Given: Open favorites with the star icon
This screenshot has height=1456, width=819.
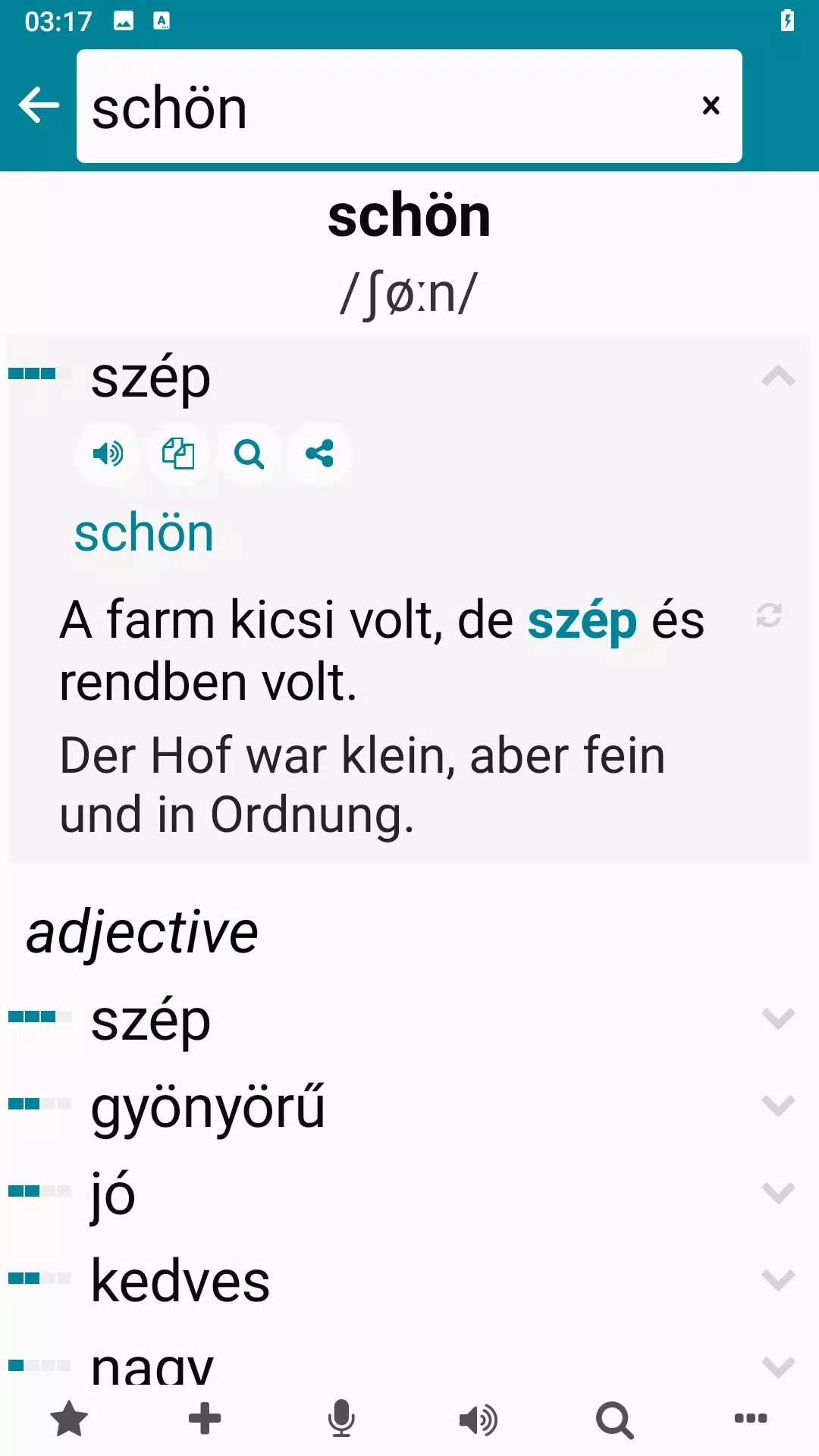Looking at the screenshot, I should point(69,1419).
